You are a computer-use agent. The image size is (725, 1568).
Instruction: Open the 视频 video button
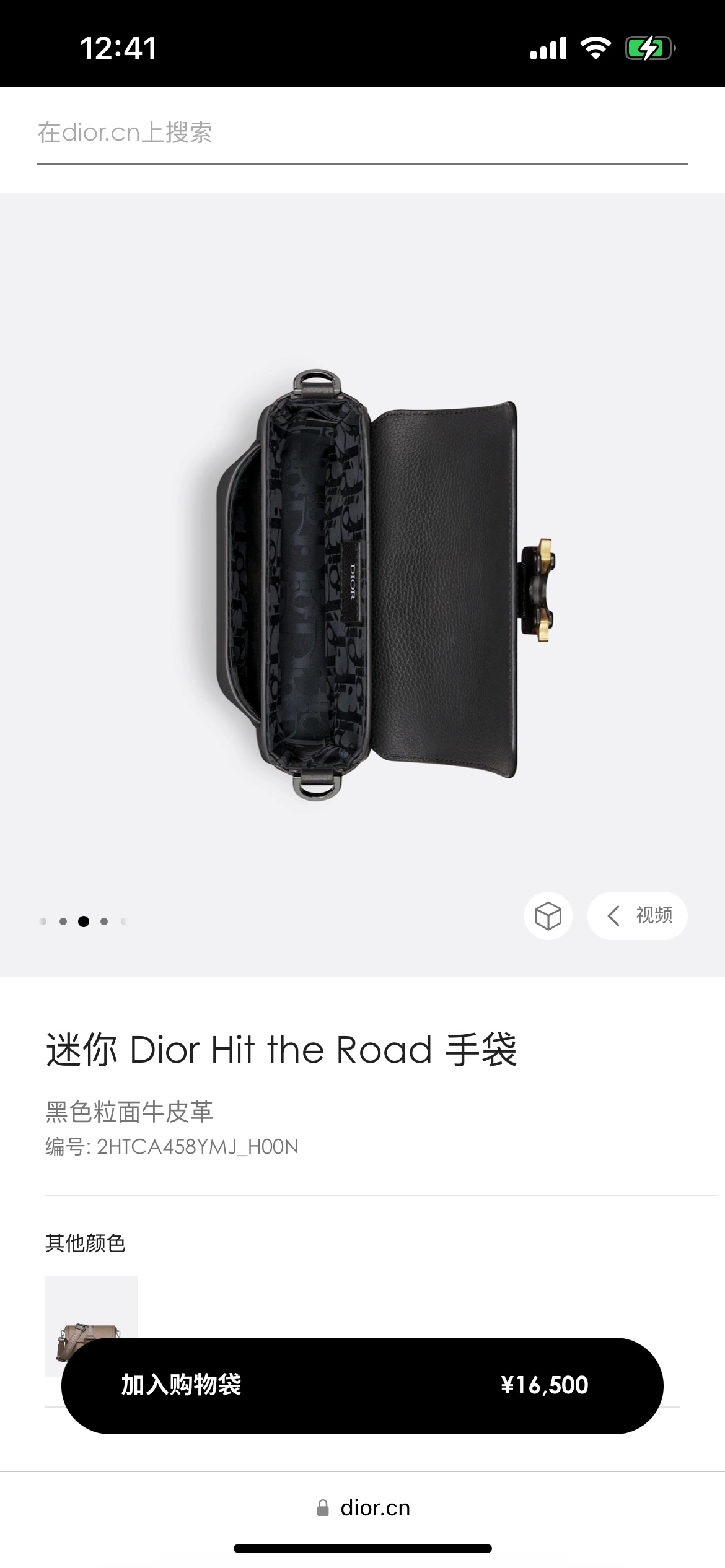pos(638,916)
